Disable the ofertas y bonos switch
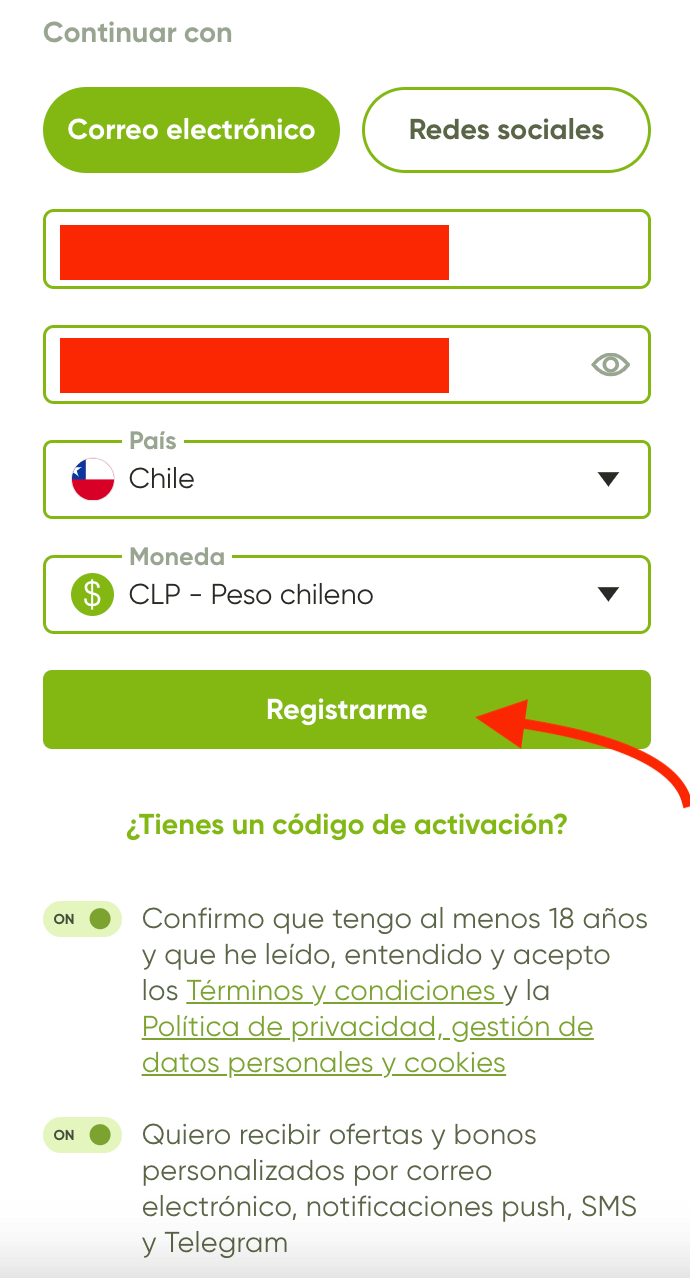This screenshot has height=1278, width=690. [x=82, y=1135]
